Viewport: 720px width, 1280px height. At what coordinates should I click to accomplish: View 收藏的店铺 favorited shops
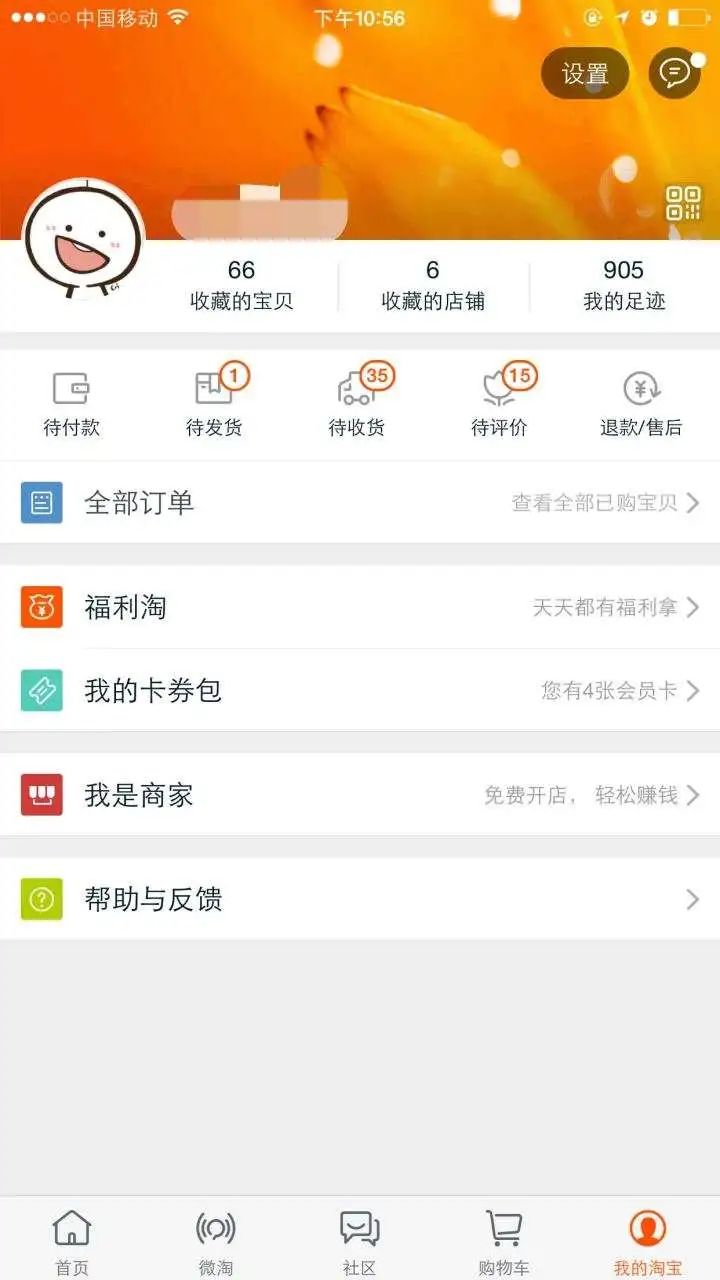pos(433,285)
